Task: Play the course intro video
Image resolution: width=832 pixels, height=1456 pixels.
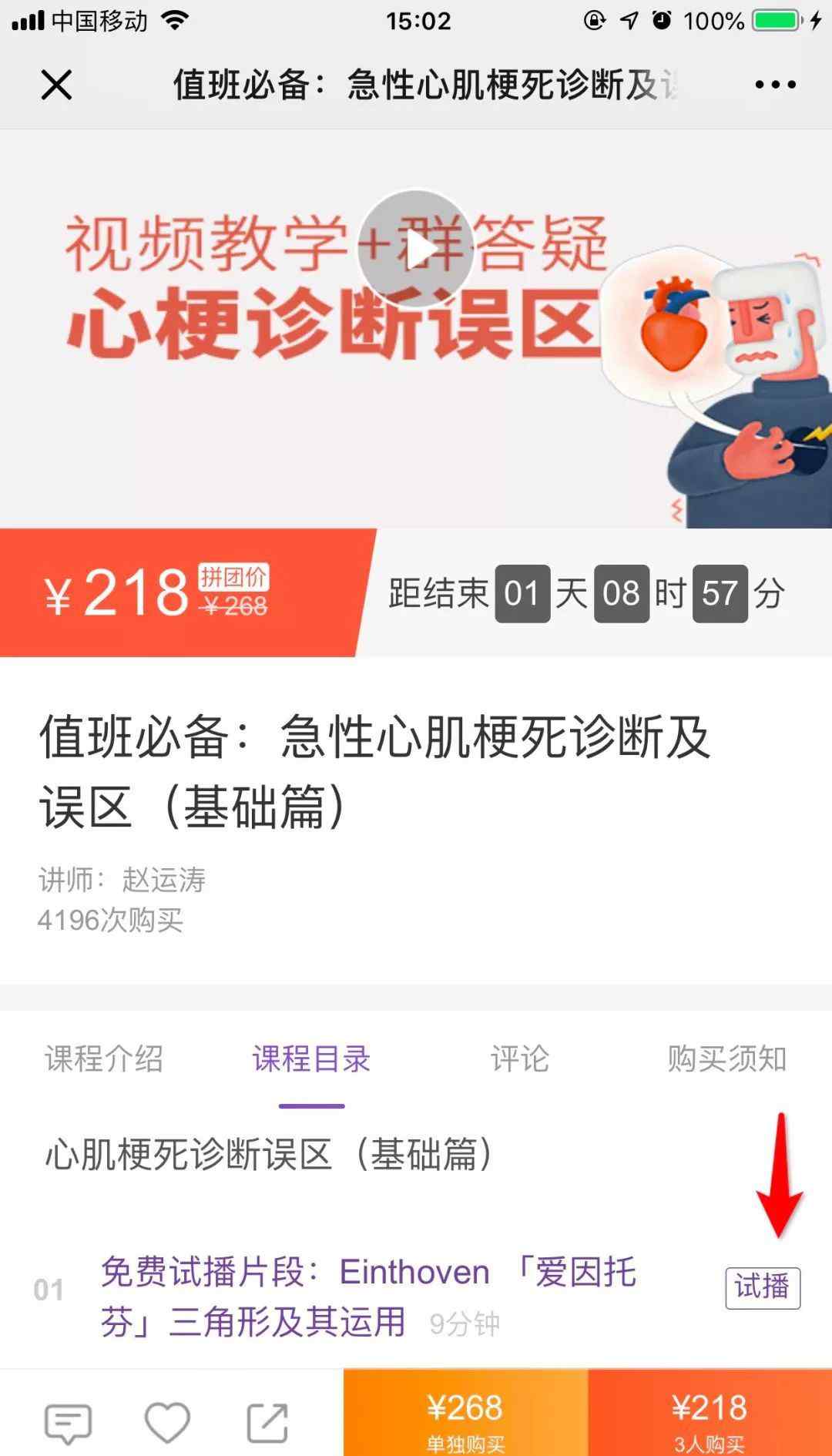Action: (416, 249)
